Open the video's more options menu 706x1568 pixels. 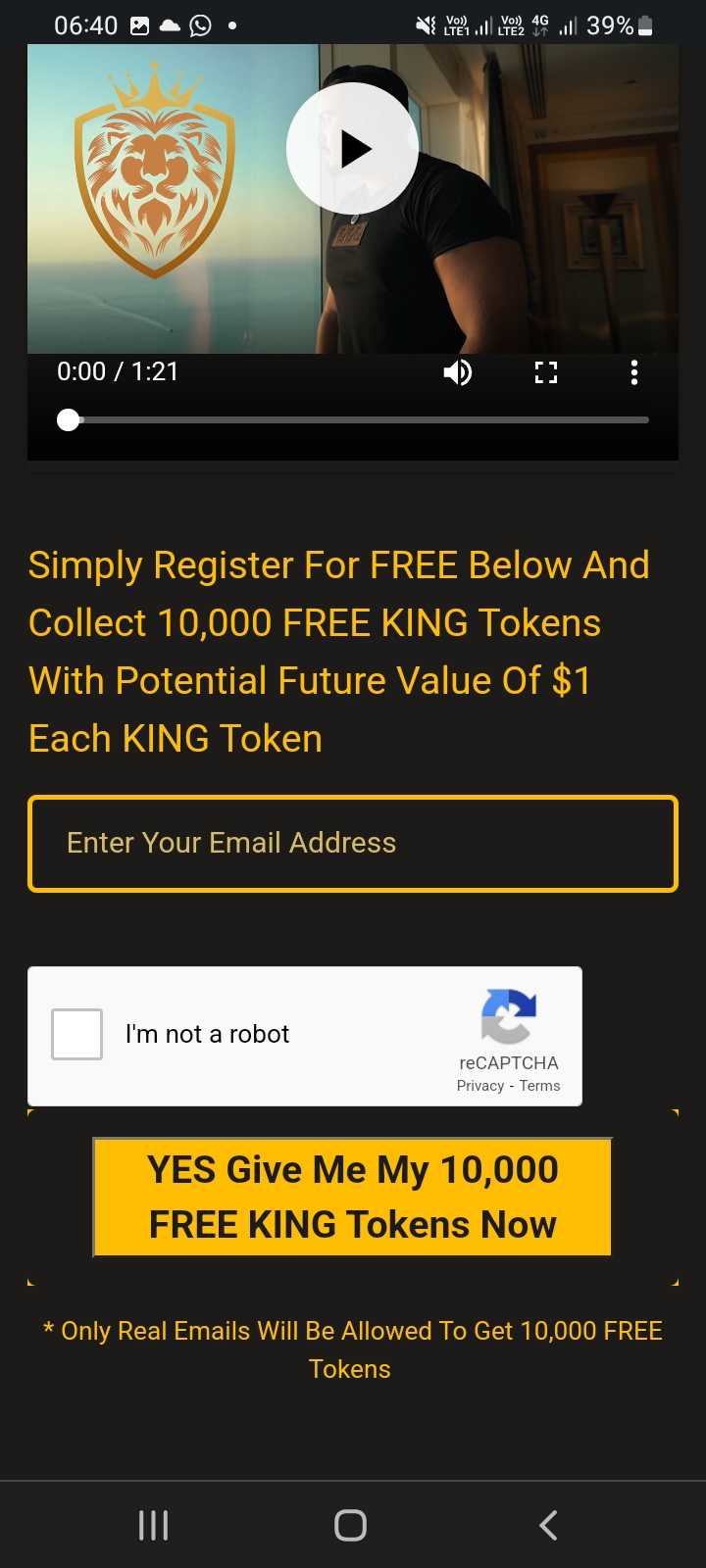[634, 372]
